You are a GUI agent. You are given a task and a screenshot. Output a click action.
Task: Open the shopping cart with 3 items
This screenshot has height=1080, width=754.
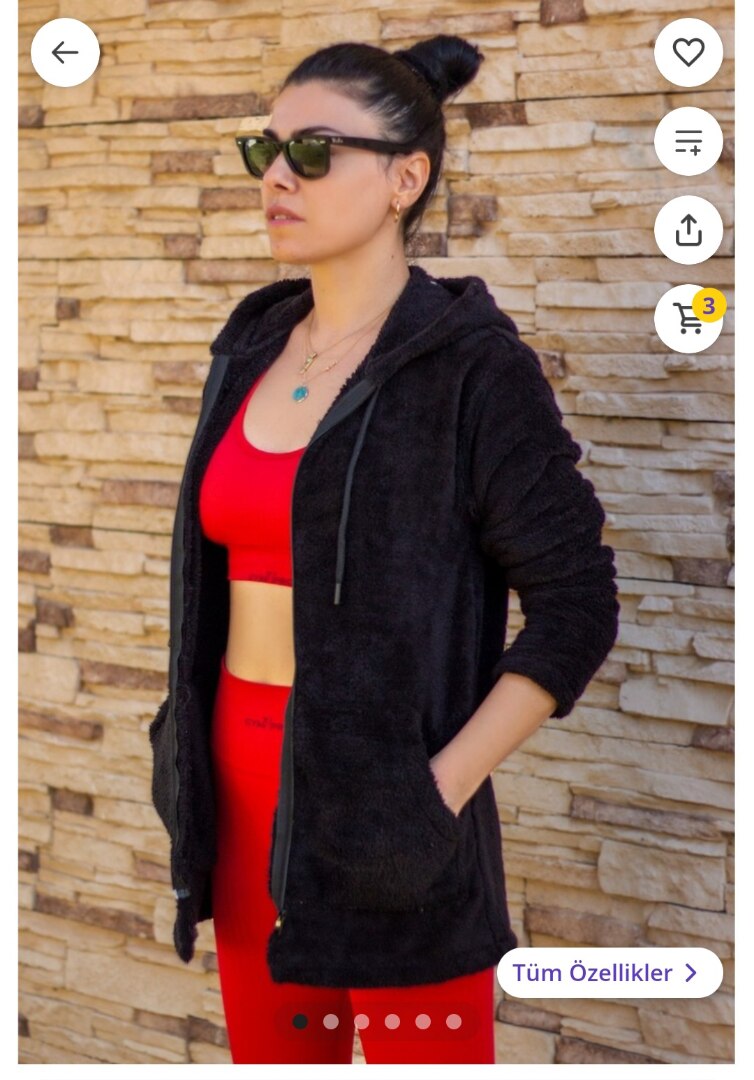point(688,318)
